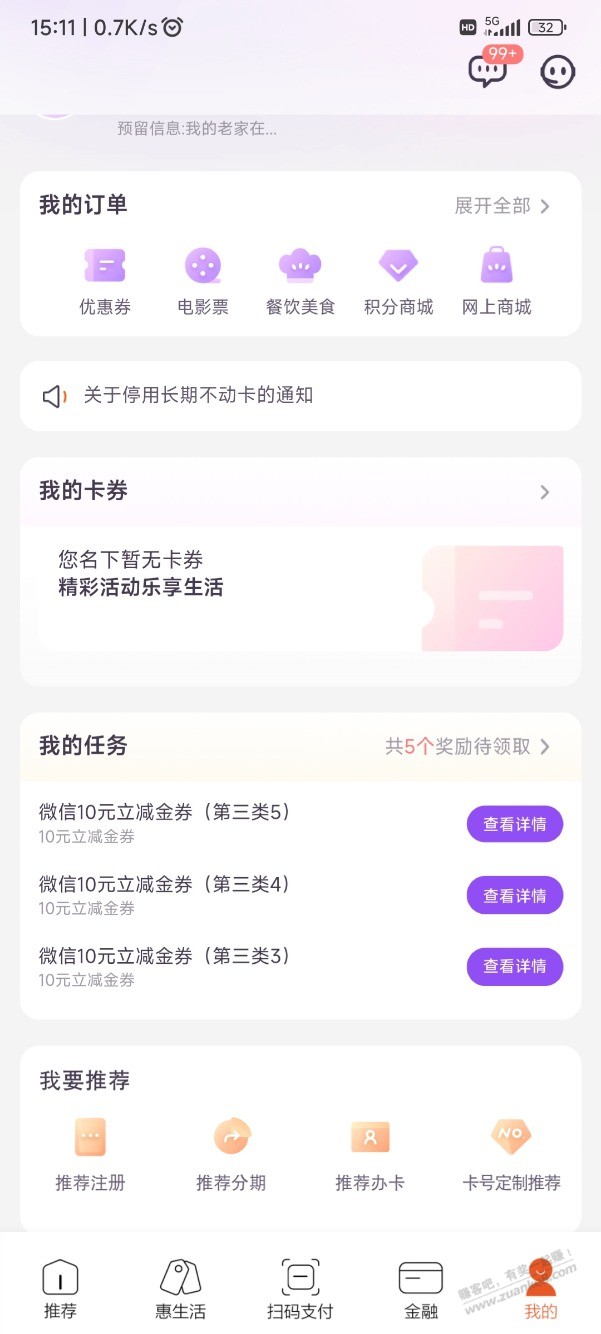View the 5 rewards pending claim

point(468,746)
